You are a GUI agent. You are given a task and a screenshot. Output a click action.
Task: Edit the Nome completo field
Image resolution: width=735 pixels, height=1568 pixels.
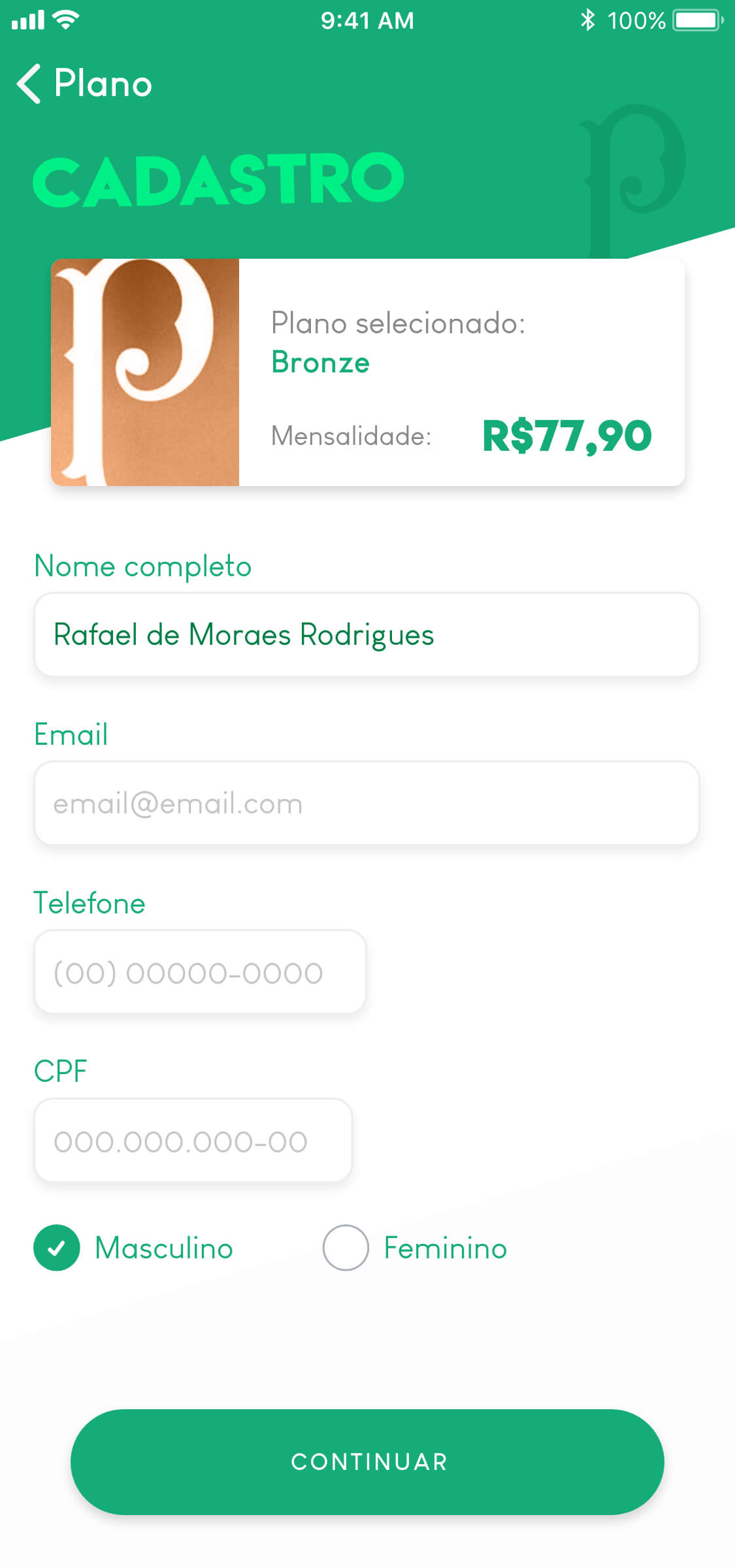(366, 634)
